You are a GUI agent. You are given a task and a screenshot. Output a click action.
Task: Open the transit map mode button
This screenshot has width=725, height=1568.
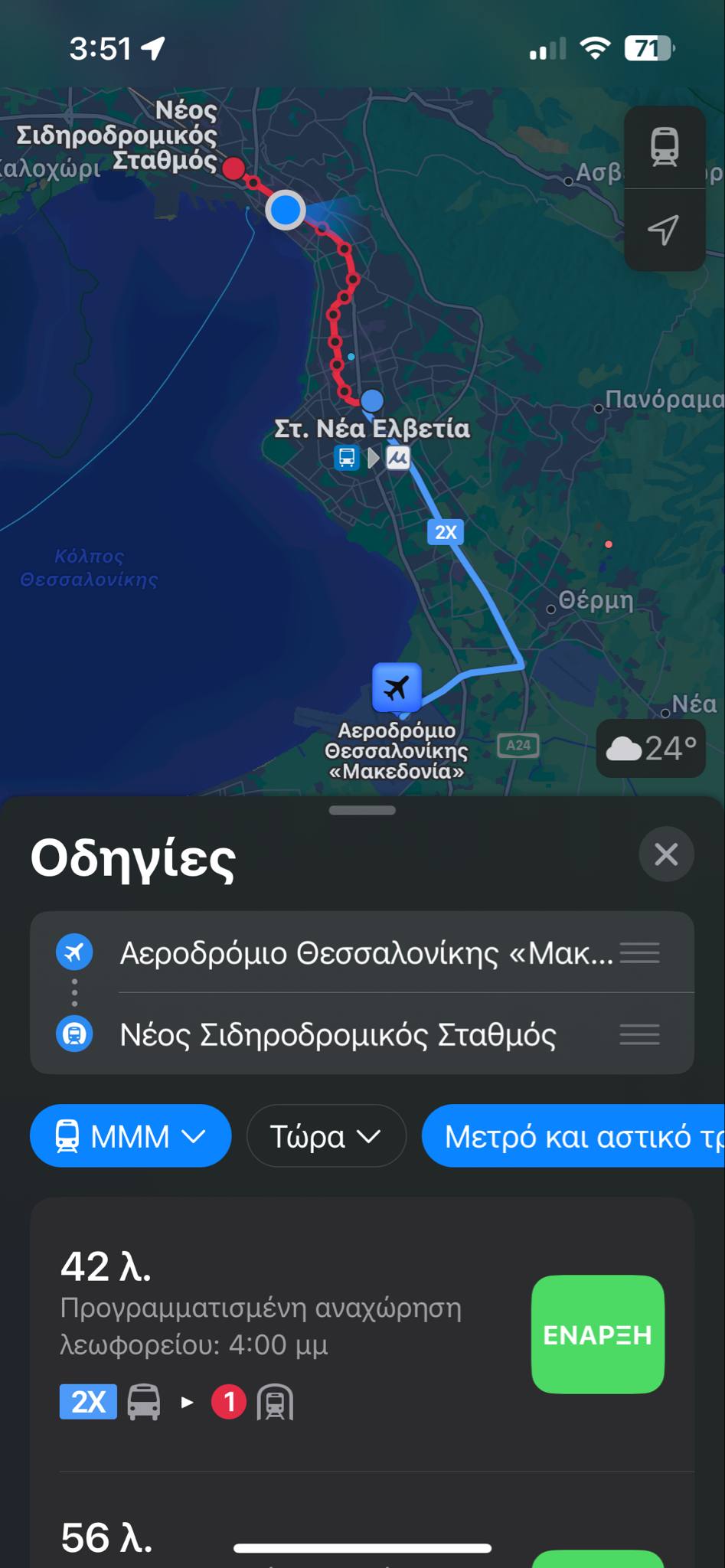664,146
